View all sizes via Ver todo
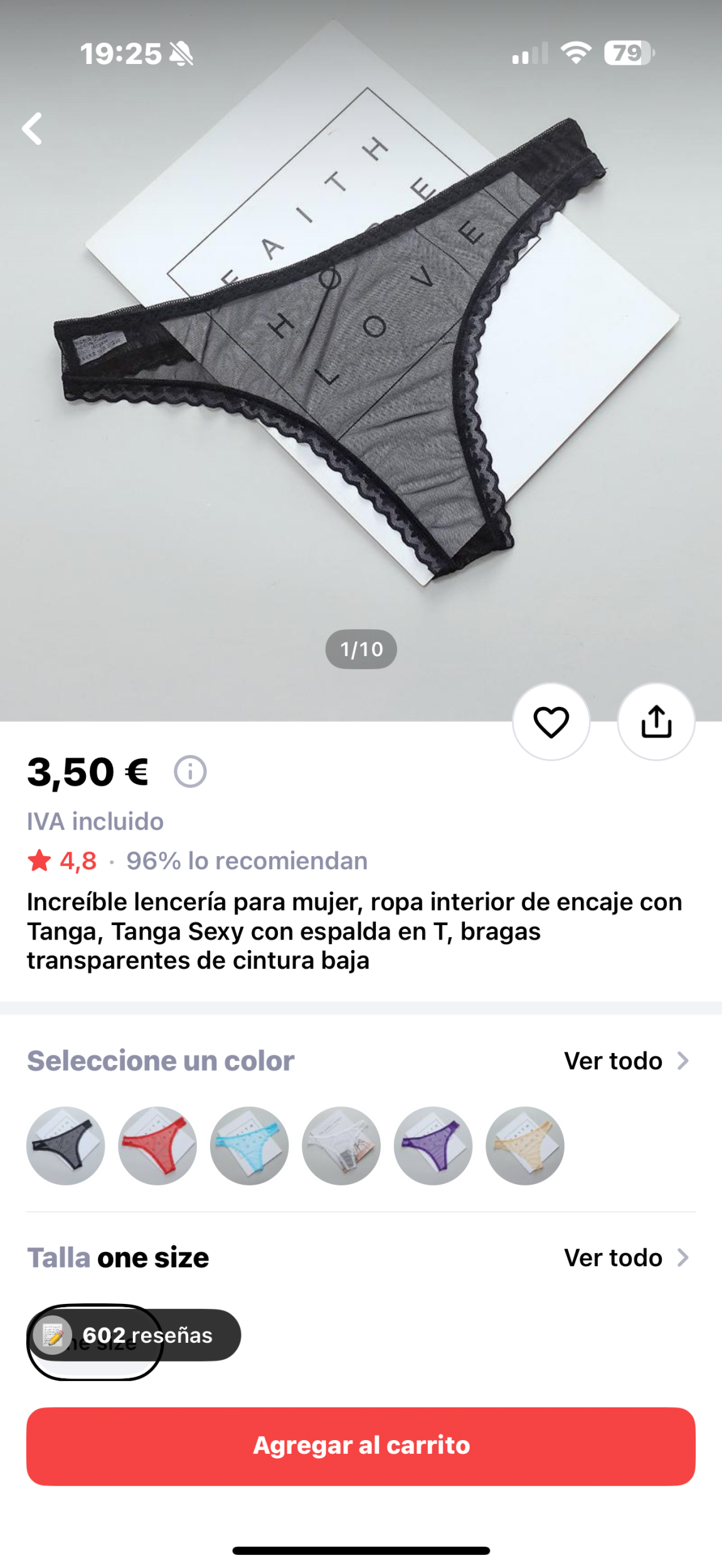The width and height of the screenshot is (722, 1568). [625, 1258]
